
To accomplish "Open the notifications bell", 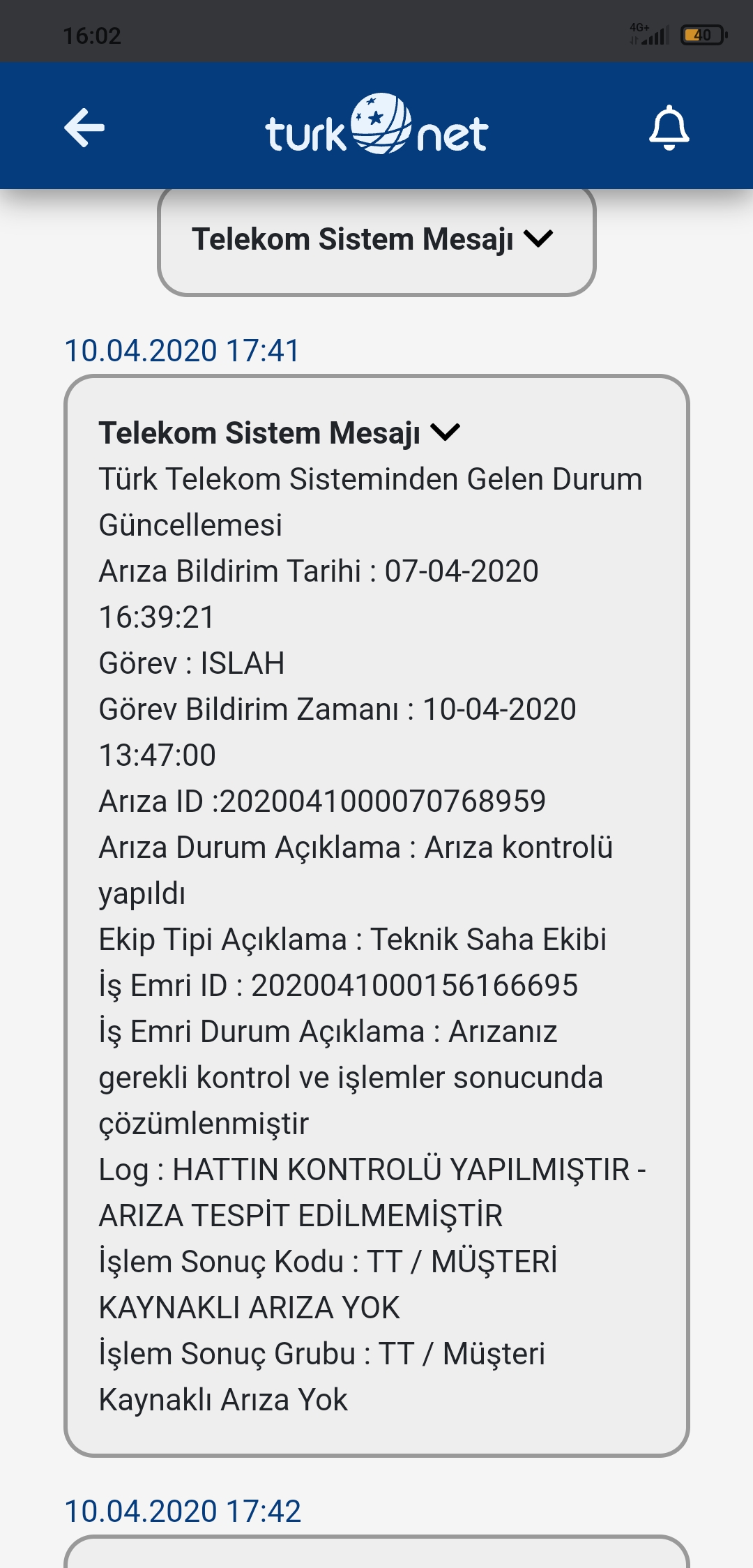I will 669,128.
